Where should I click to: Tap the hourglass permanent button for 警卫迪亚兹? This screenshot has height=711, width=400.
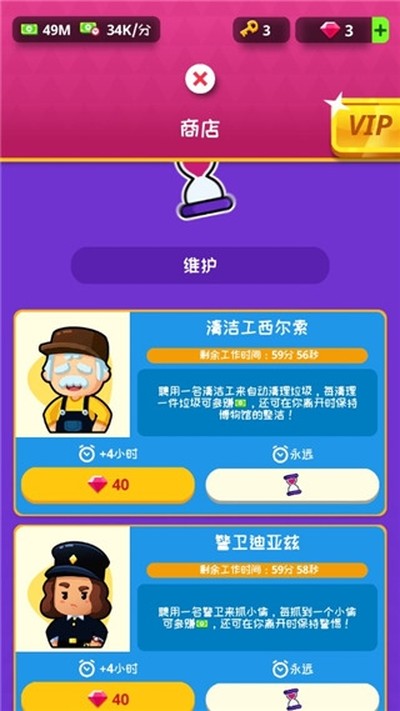click(293, 697)
